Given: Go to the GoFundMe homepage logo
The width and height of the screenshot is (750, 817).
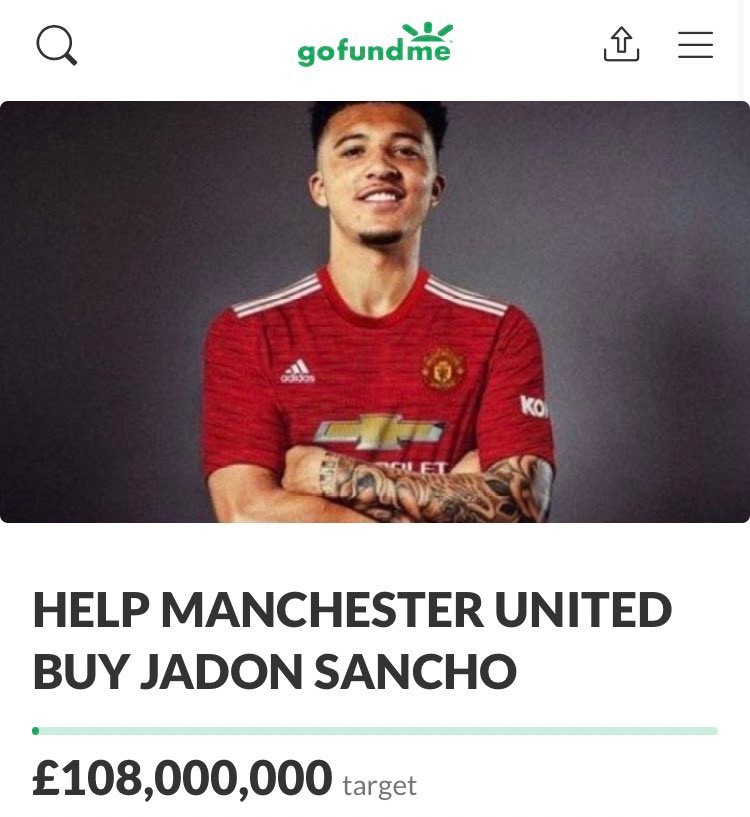Looking at the screenshot, I should [x=375, y=45].
